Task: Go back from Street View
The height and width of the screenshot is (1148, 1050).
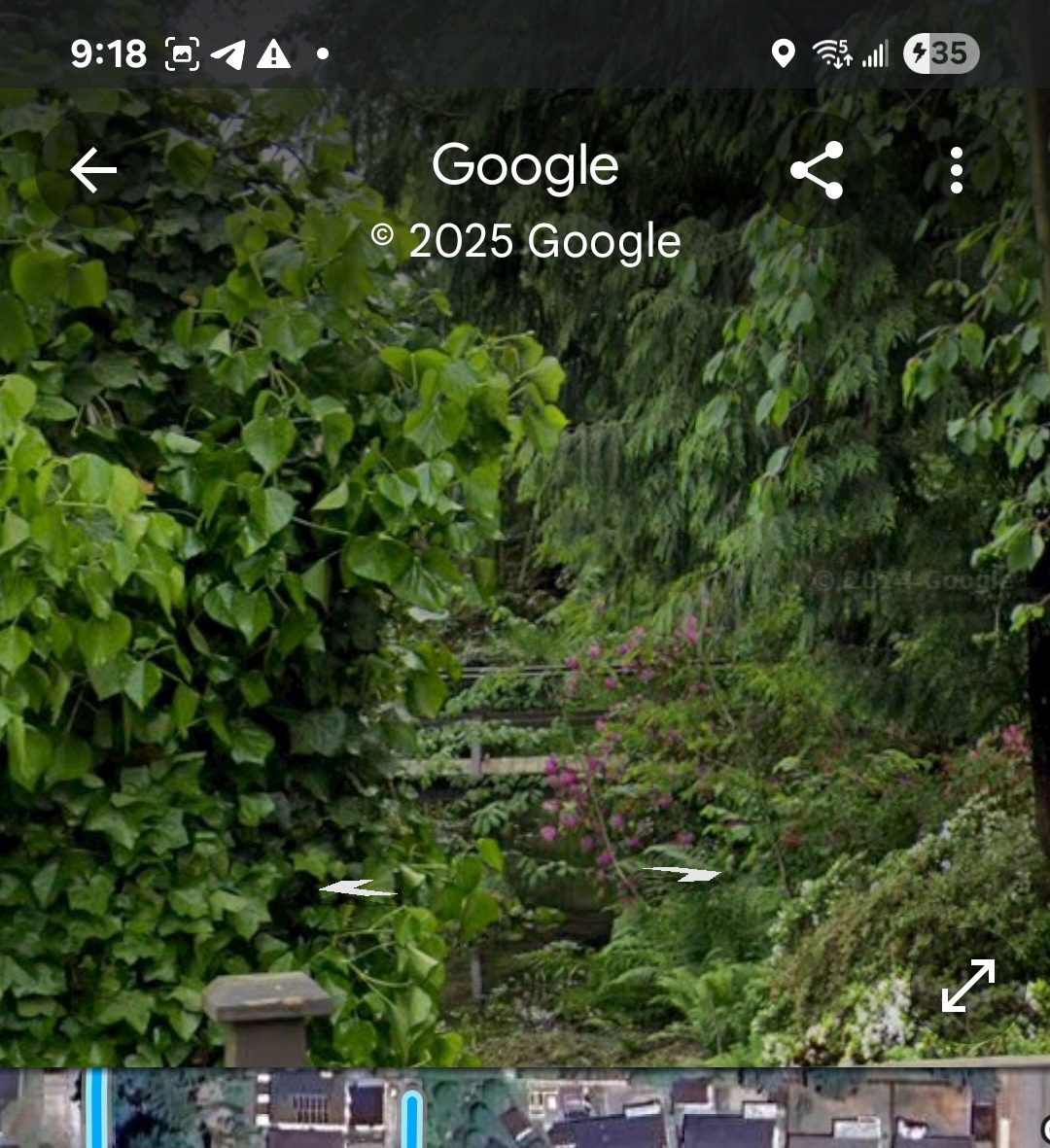Action: click(x=93, y=171)
